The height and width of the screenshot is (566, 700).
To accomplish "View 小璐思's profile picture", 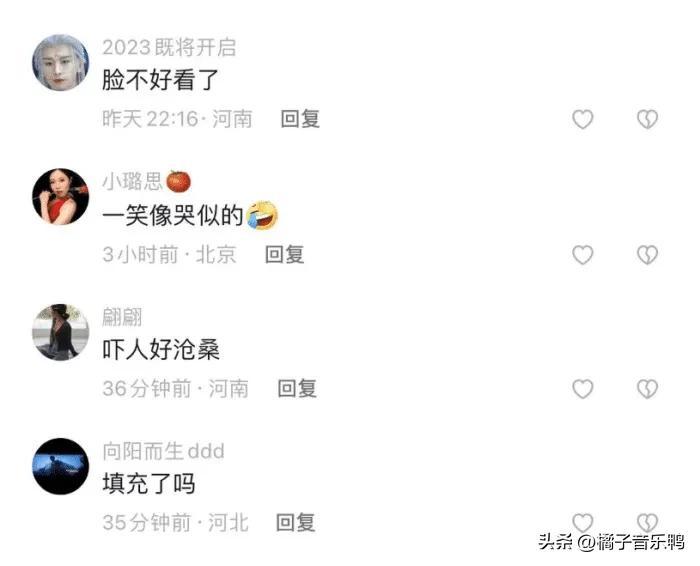I will pos(60,197).
